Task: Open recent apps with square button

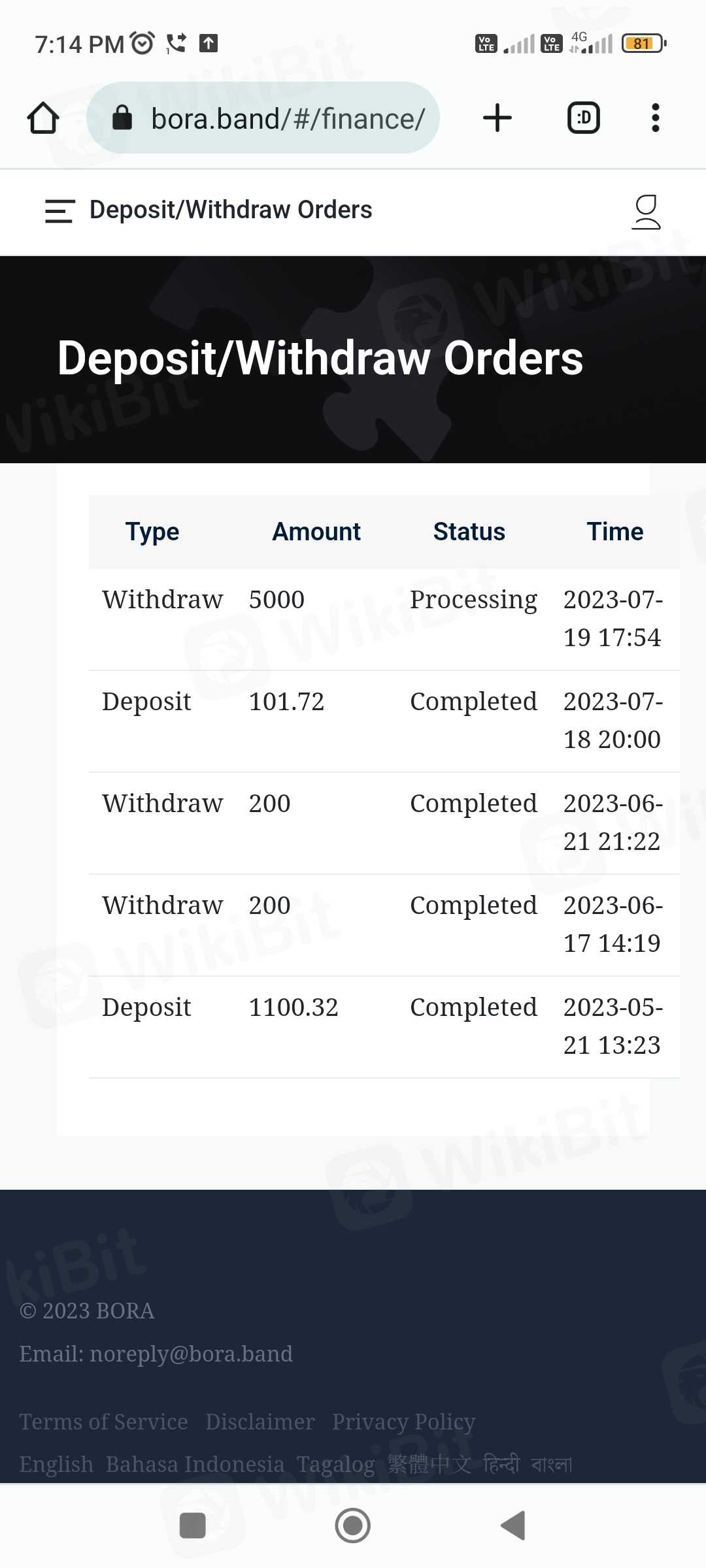Action: pyautogui.click(x=192, y=1526)
